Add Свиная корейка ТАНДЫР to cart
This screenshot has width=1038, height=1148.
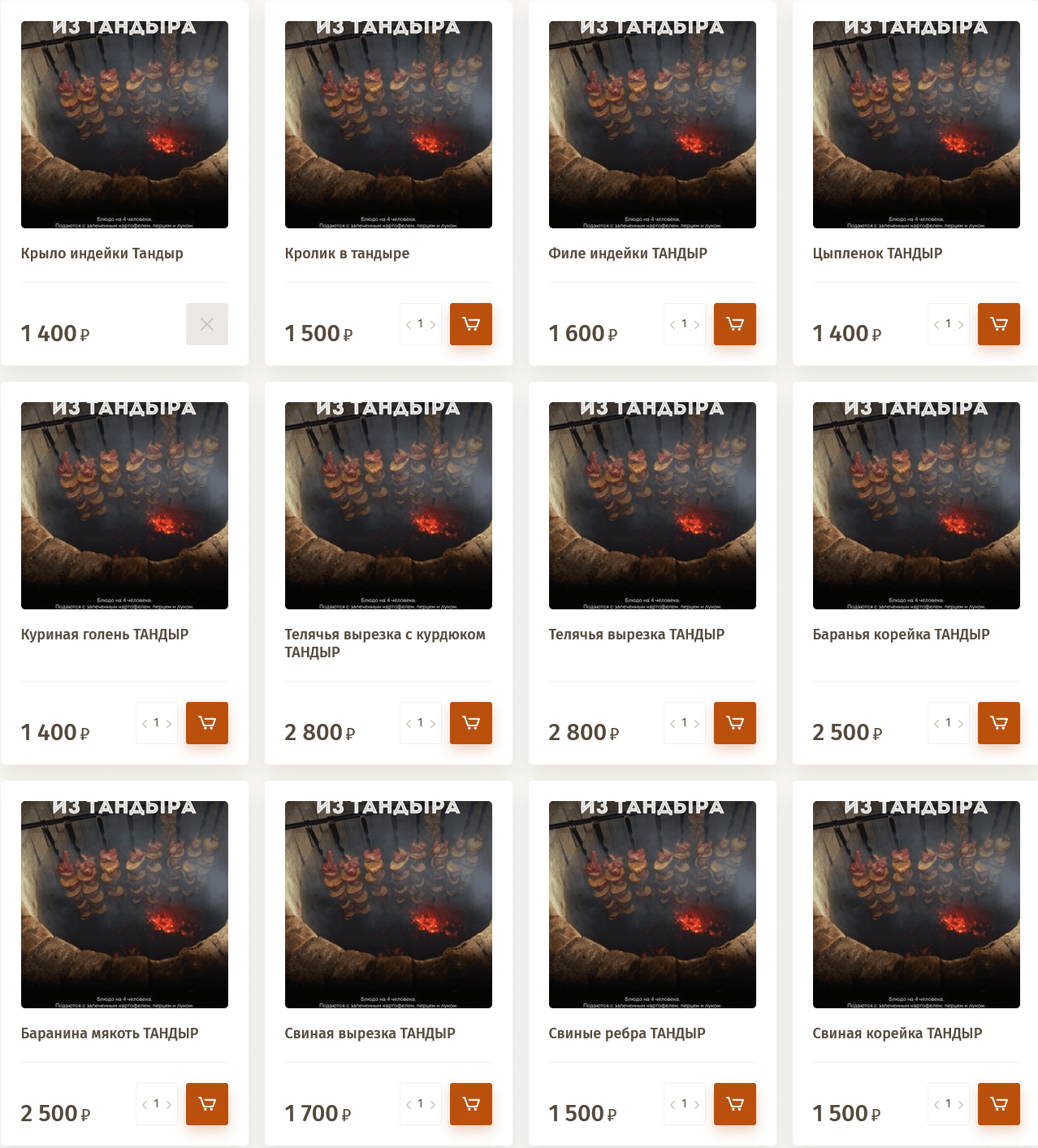point(998,1104)
